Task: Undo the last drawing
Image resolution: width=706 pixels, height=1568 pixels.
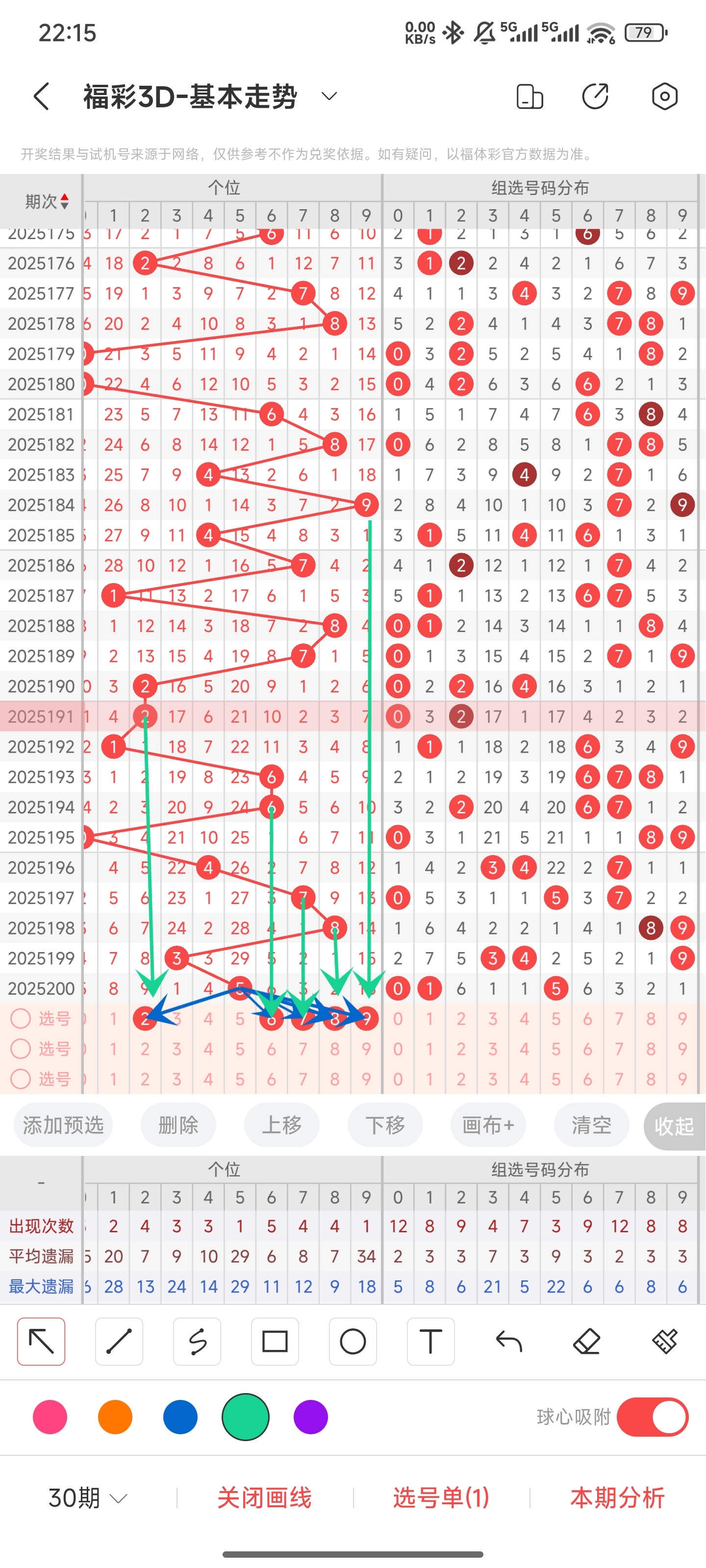Action: coord(508,1342)
